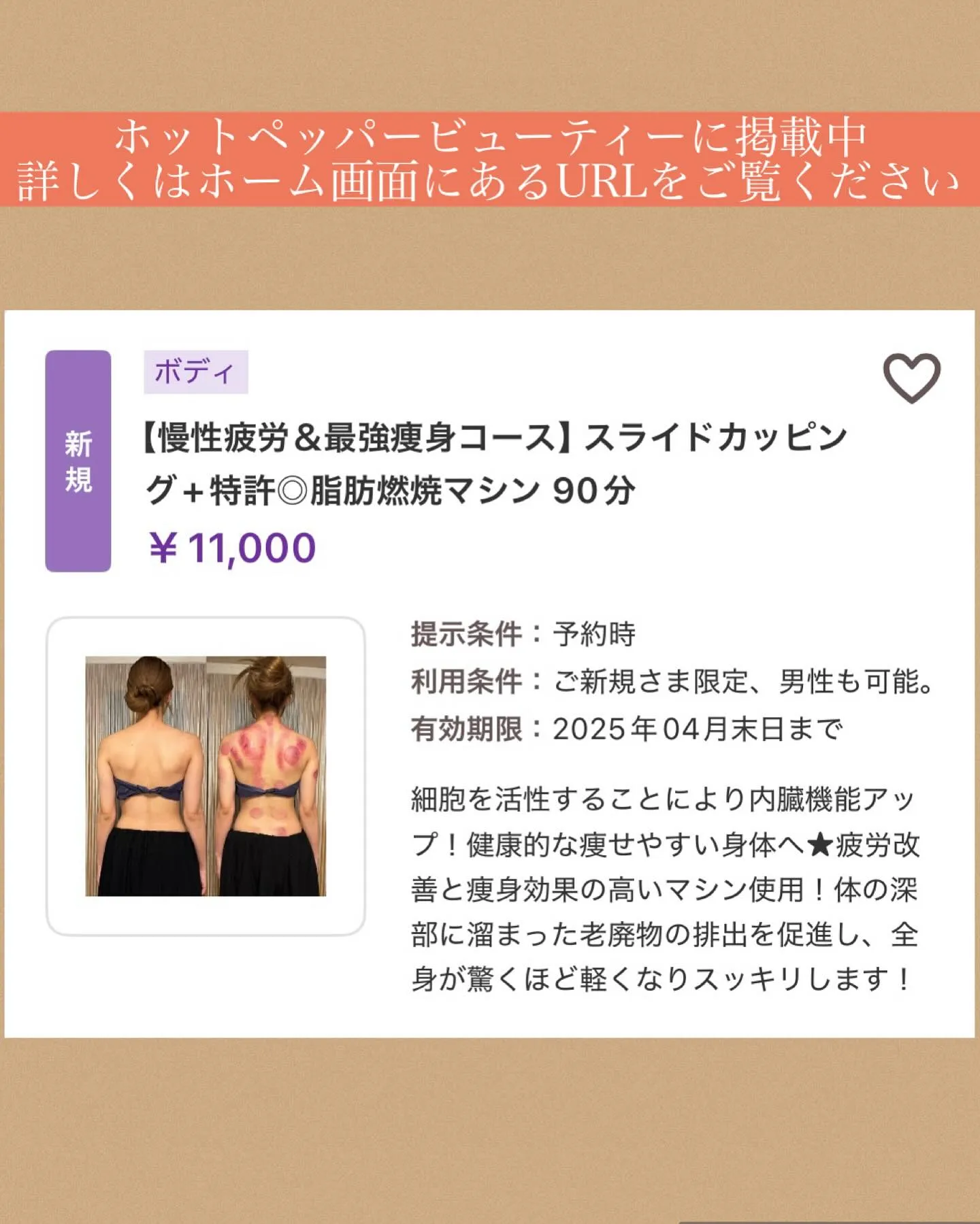Switch to the ボディ category tab
The height and width of the screenshot is (1224, 980).
tap(198, 371)
